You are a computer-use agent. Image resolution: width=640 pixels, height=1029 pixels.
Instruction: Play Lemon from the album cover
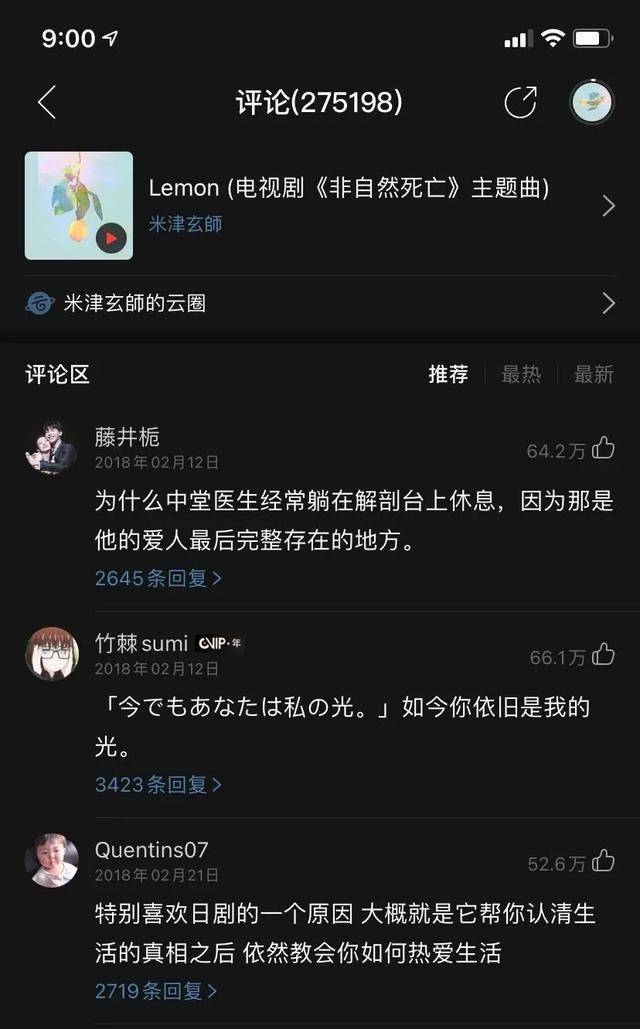click(110, 238)
